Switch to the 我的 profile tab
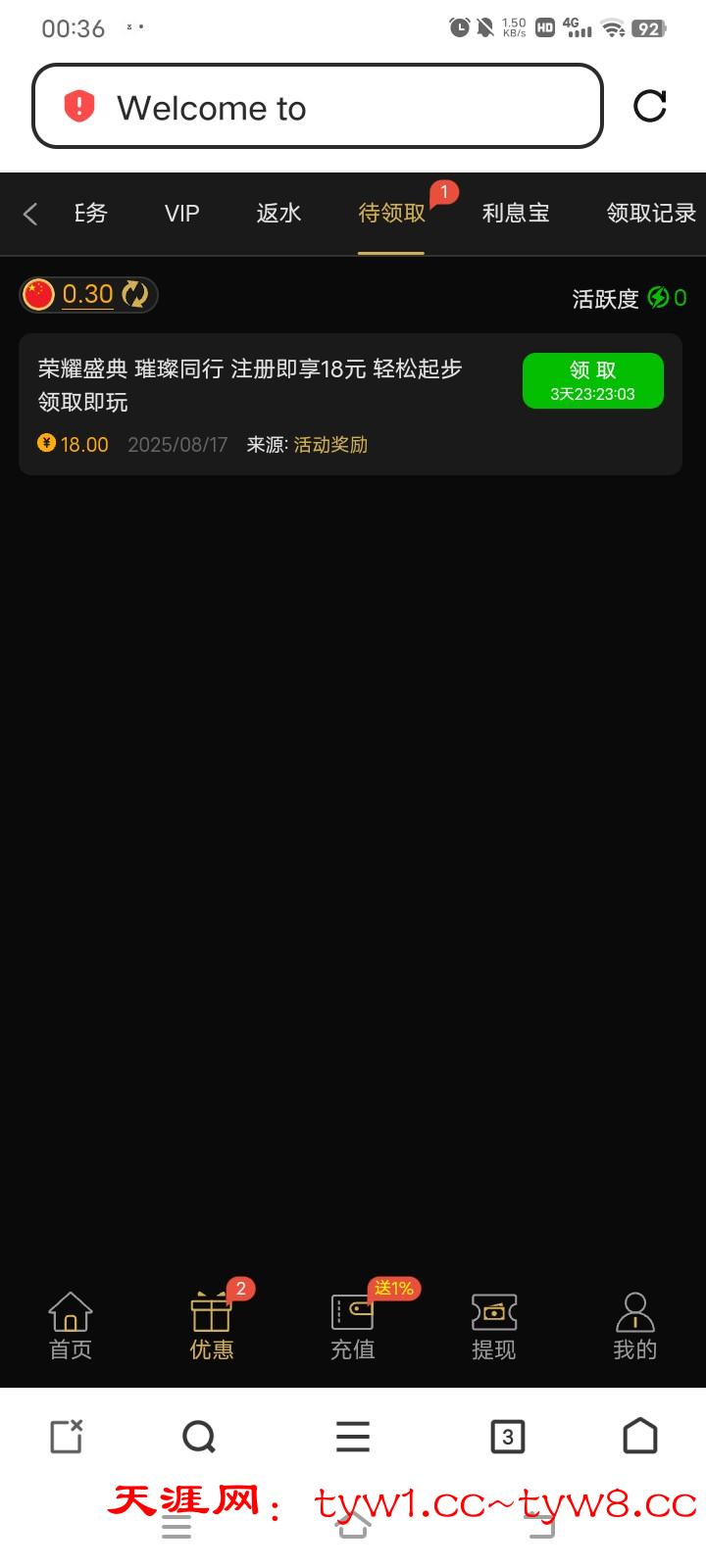706x1568 pixels. [x=634, y=1325]
